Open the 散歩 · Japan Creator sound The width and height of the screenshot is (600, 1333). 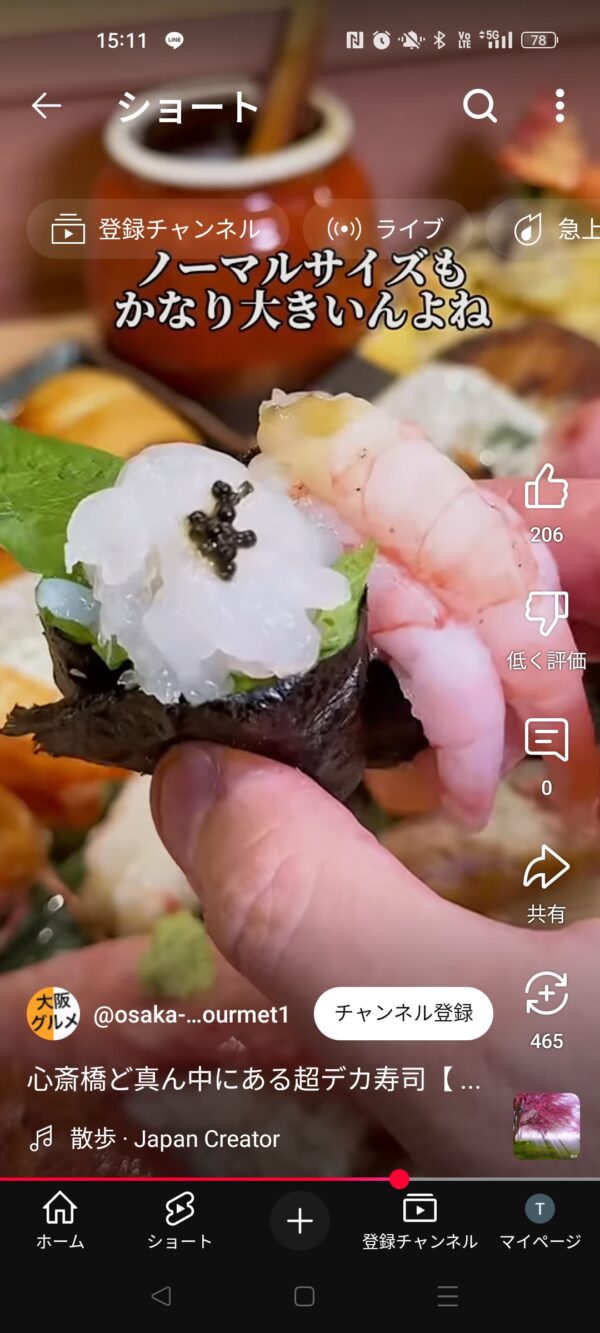pos(175,1138)
